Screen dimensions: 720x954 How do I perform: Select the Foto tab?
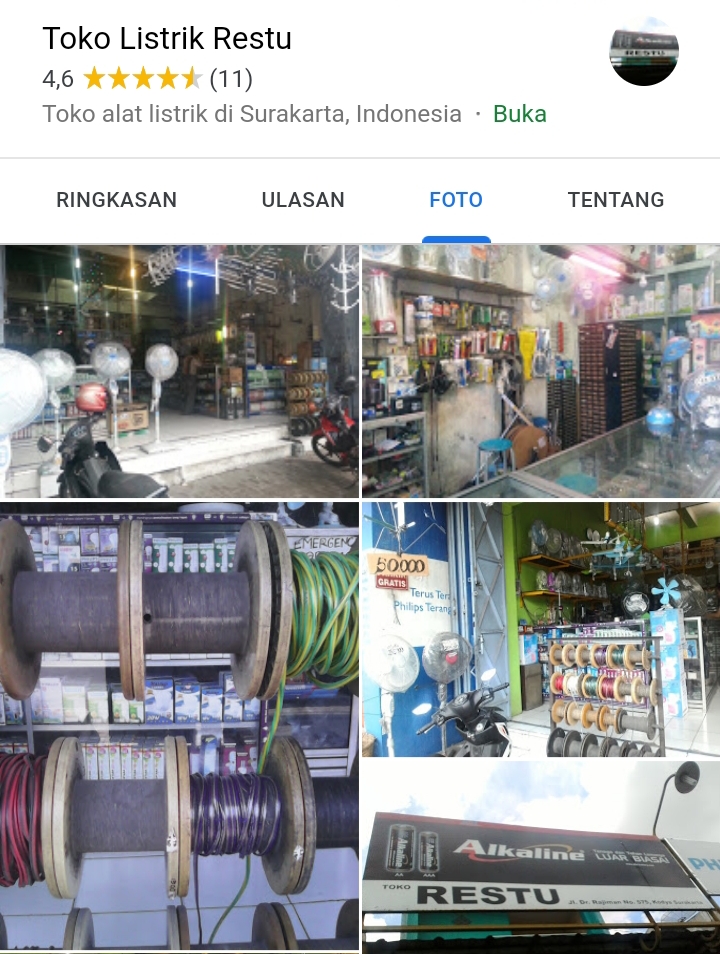pyautogui.click(x=456, y=200)
